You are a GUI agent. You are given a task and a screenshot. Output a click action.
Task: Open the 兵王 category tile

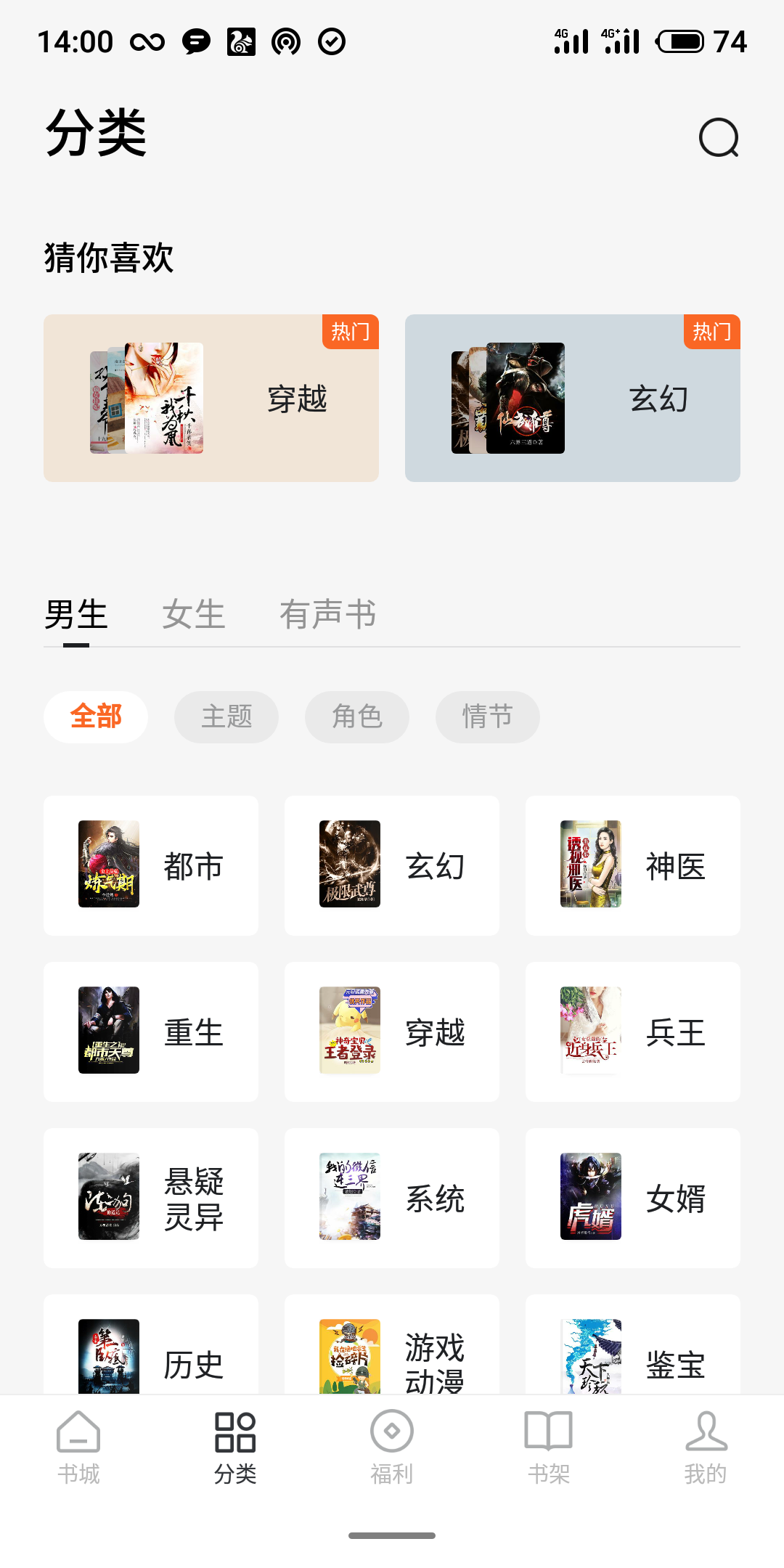[633, 1032]
